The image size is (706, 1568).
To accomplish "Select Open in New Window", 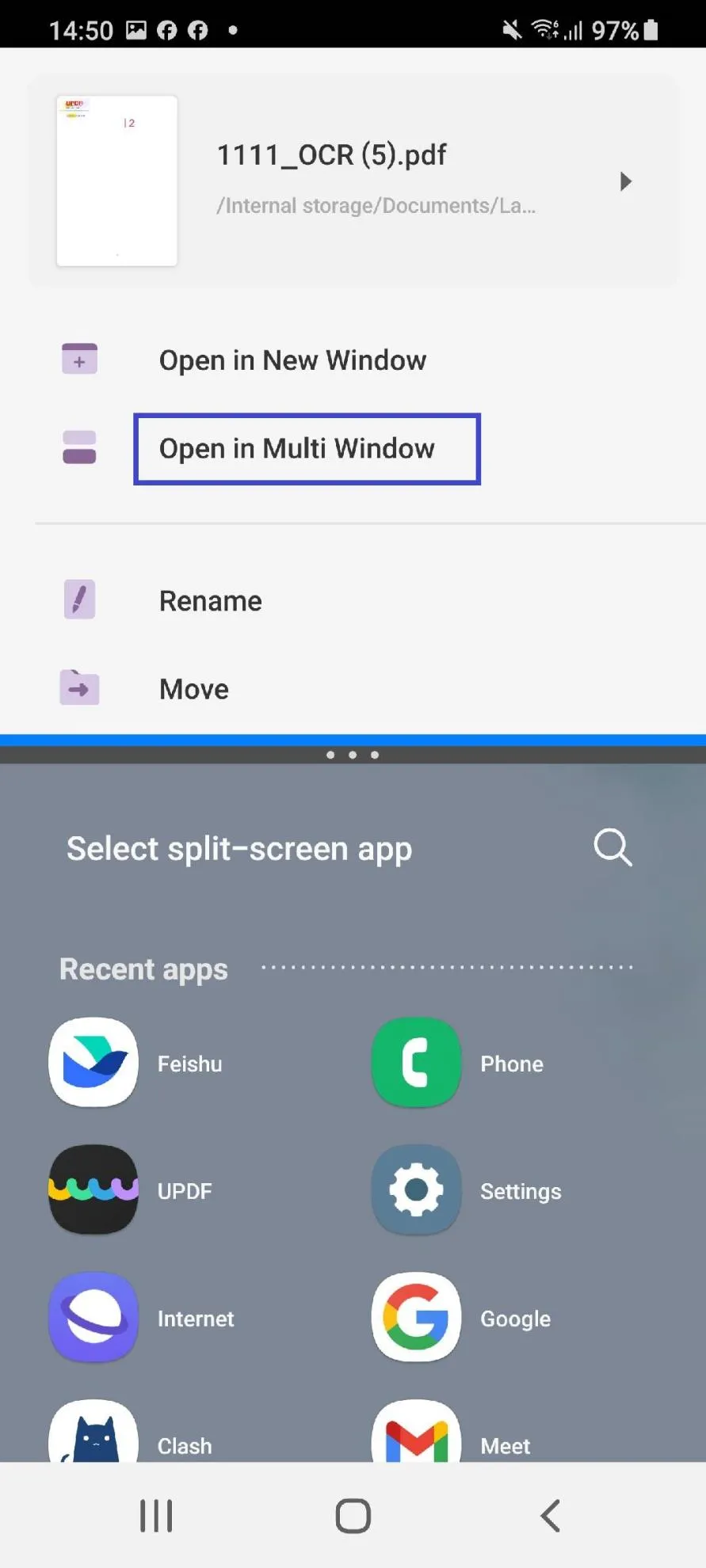I will [292, 360].
